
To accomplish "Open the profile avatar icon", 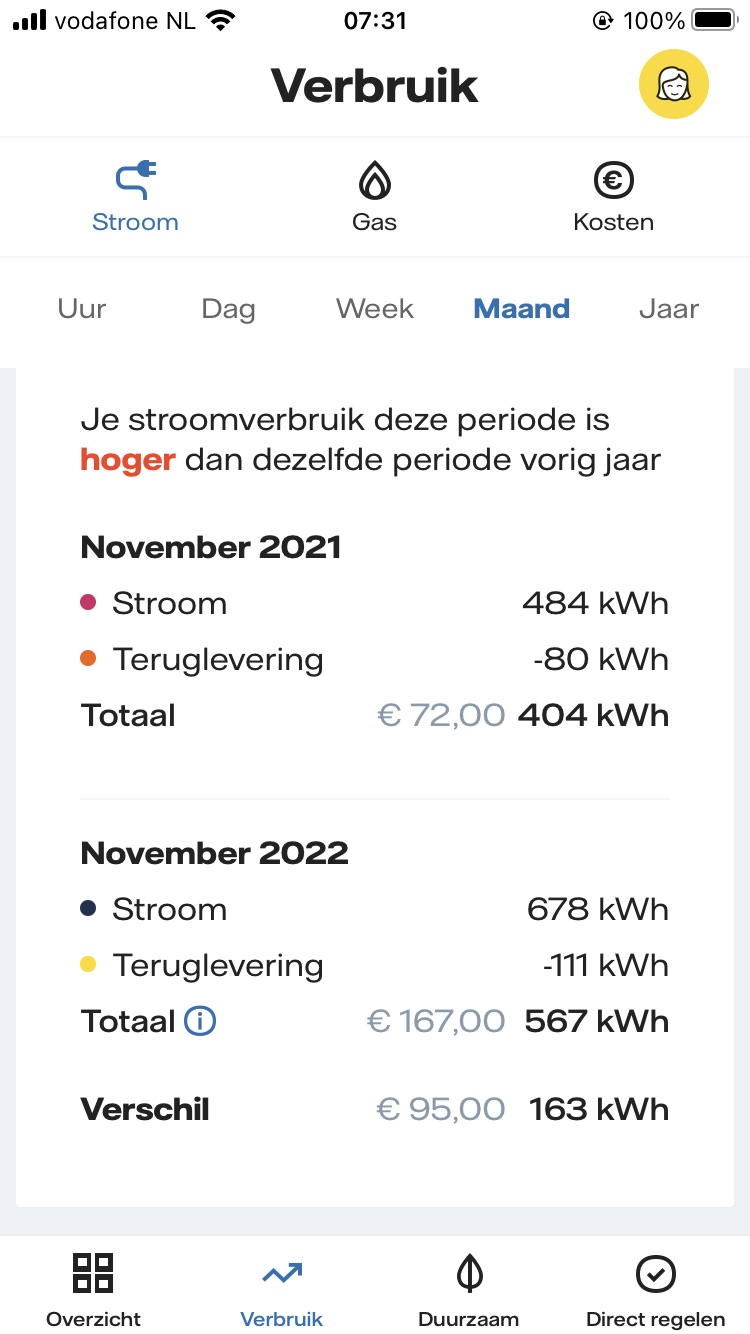I will tap(673, 84).
